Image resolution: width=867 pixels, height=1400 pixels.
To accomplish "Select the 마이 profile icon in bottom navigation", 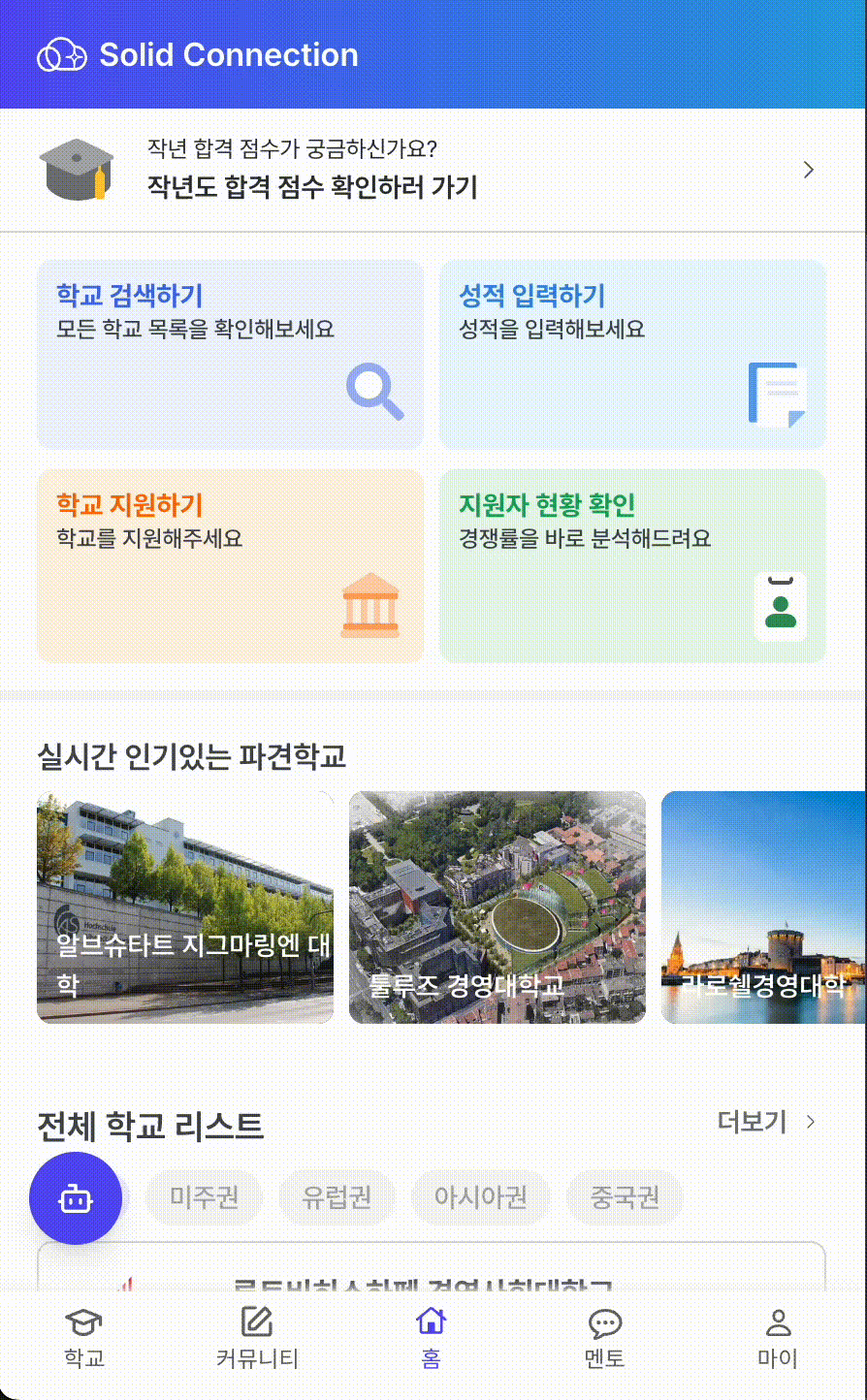I will coord(776,1321).
